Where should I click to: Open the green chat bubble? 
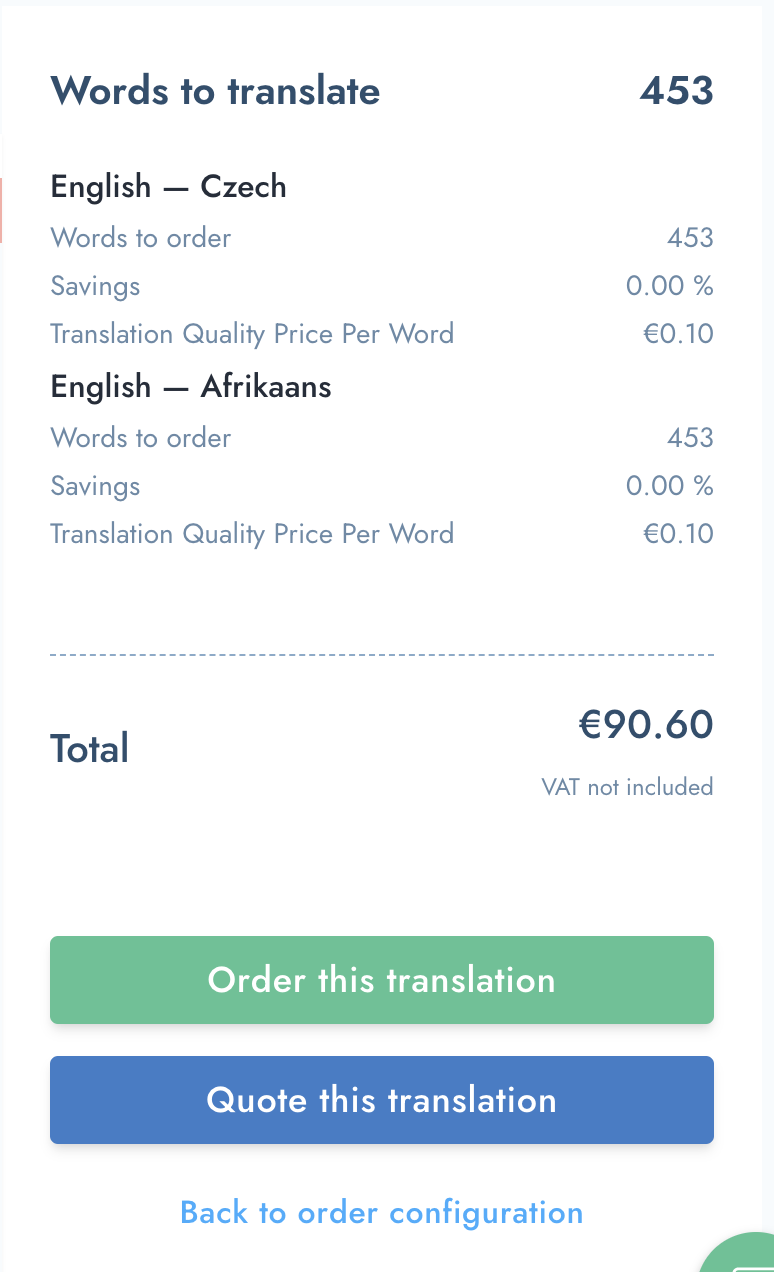[x=740, y=1253]
